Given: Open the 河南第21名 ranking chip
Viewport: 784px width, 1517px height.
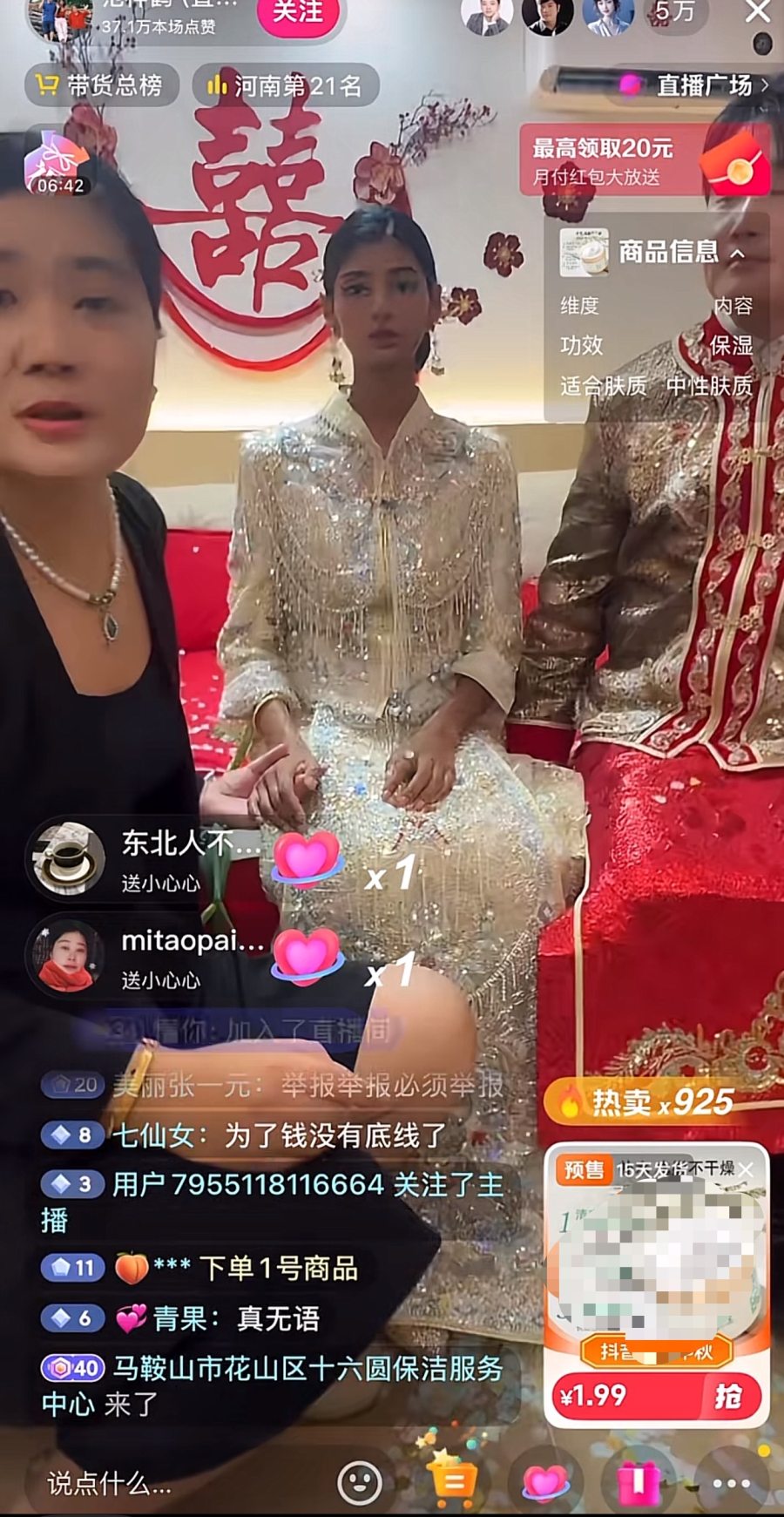Looking at the screenshot, I should [285, 85].
